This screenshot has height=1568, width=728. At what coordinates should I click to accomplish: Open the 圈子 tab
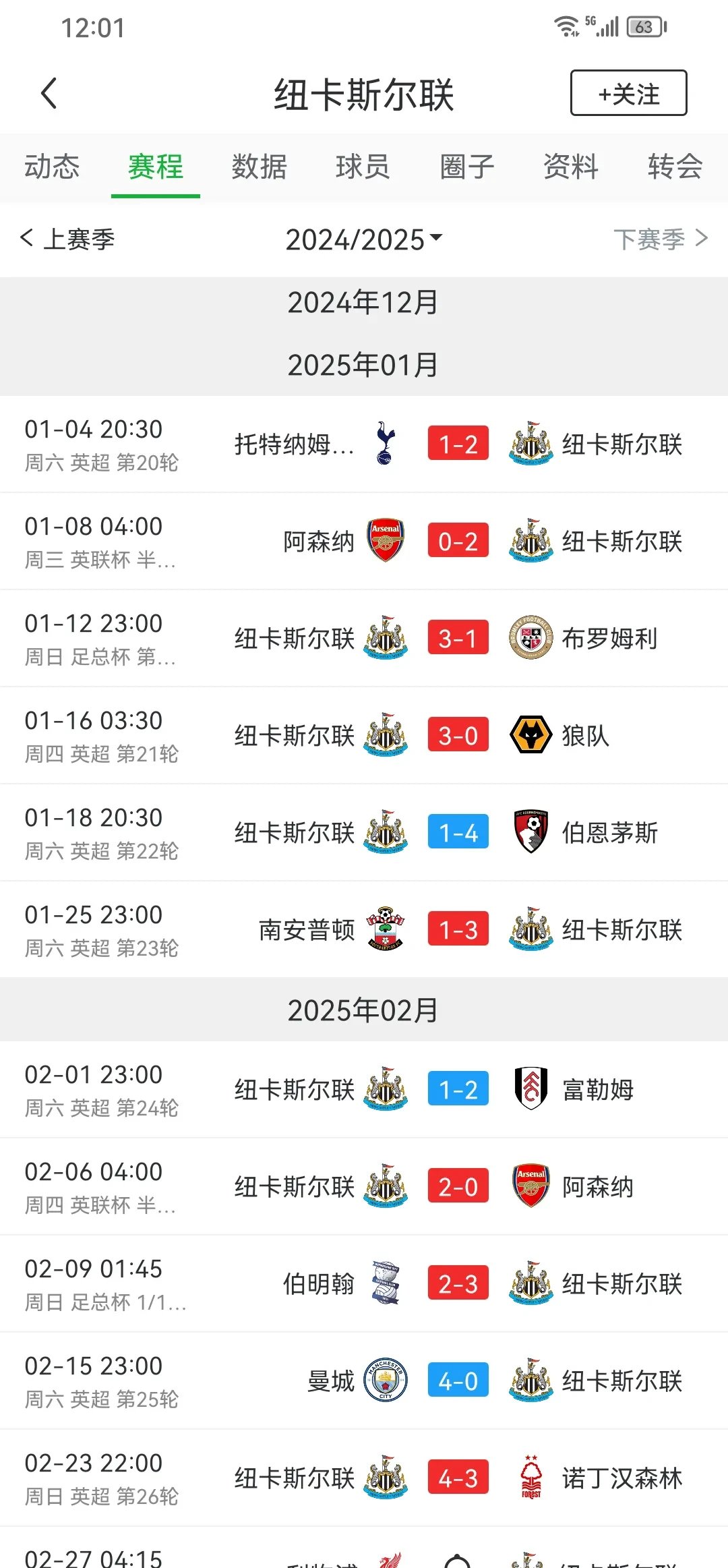click(x=467, y=167)
